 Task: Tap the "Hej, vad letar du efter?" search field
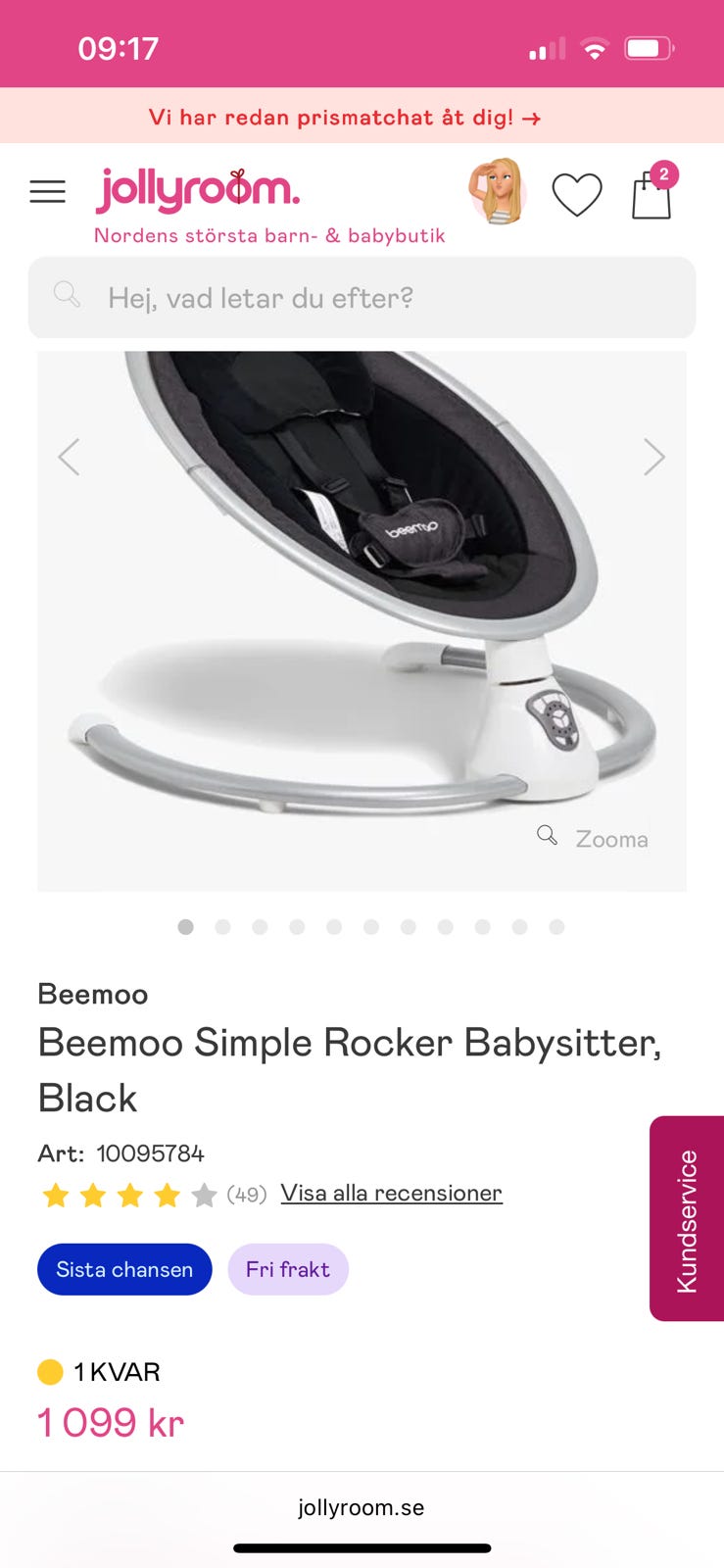pos(362,298)
